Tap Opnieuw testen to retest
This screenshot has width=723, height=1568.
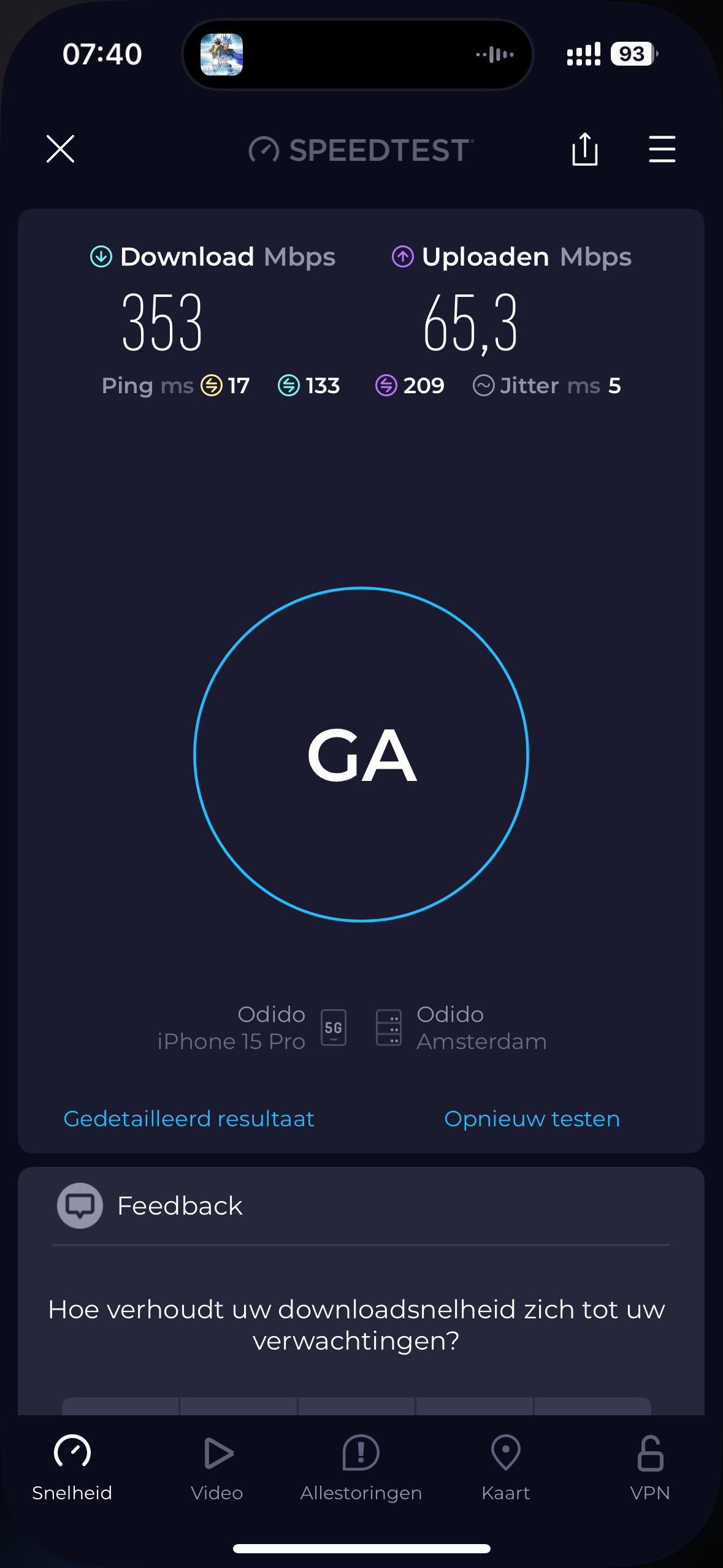(532, 1119)
